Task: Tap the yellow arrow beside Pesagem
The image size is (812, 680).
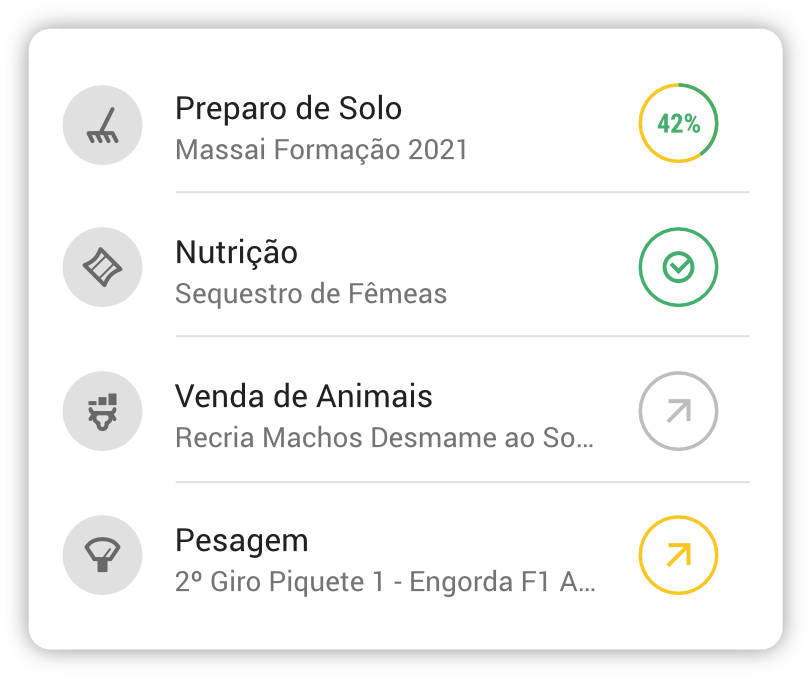Action: pyautogui.click(x=678, y=556)
